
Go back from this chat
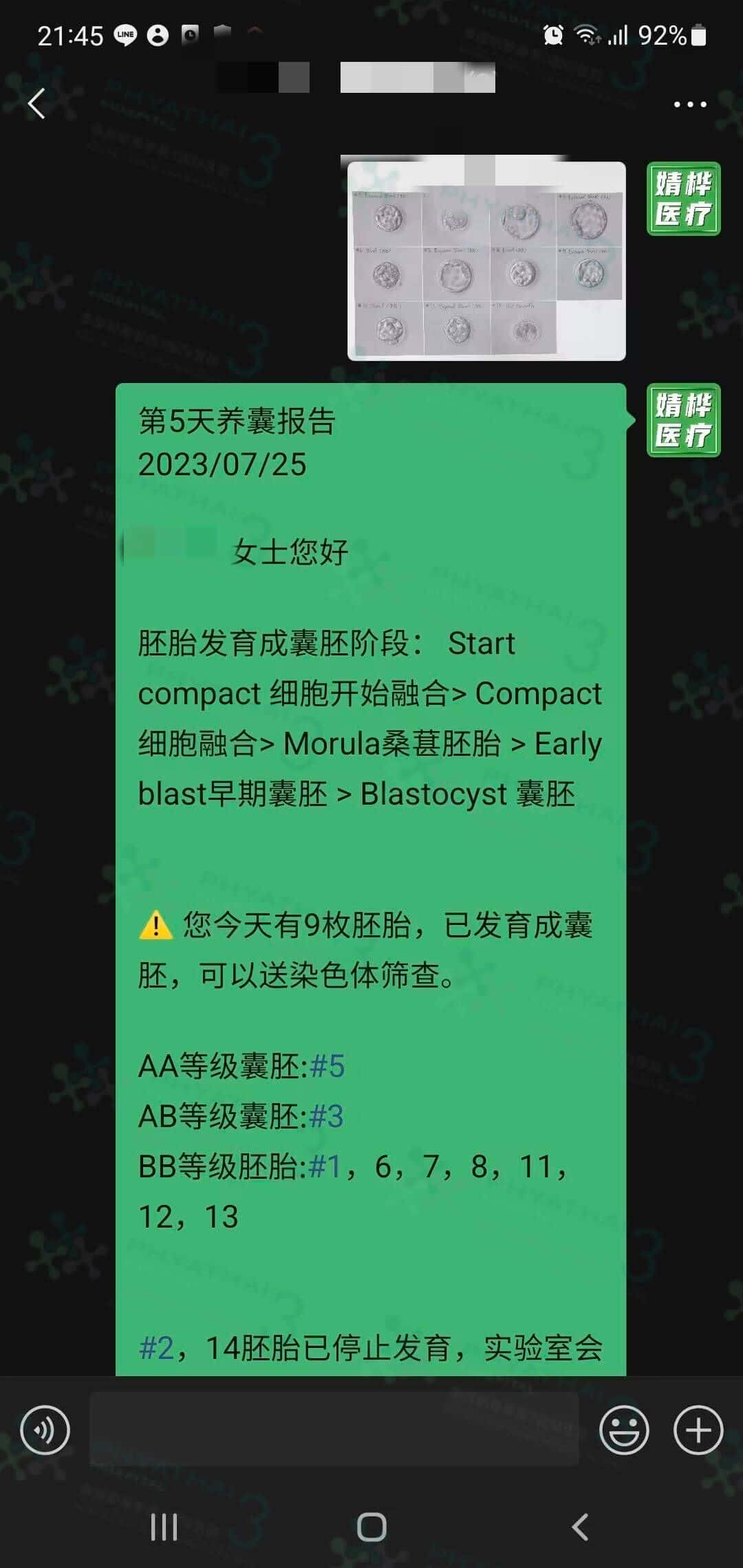pos(37,104)
